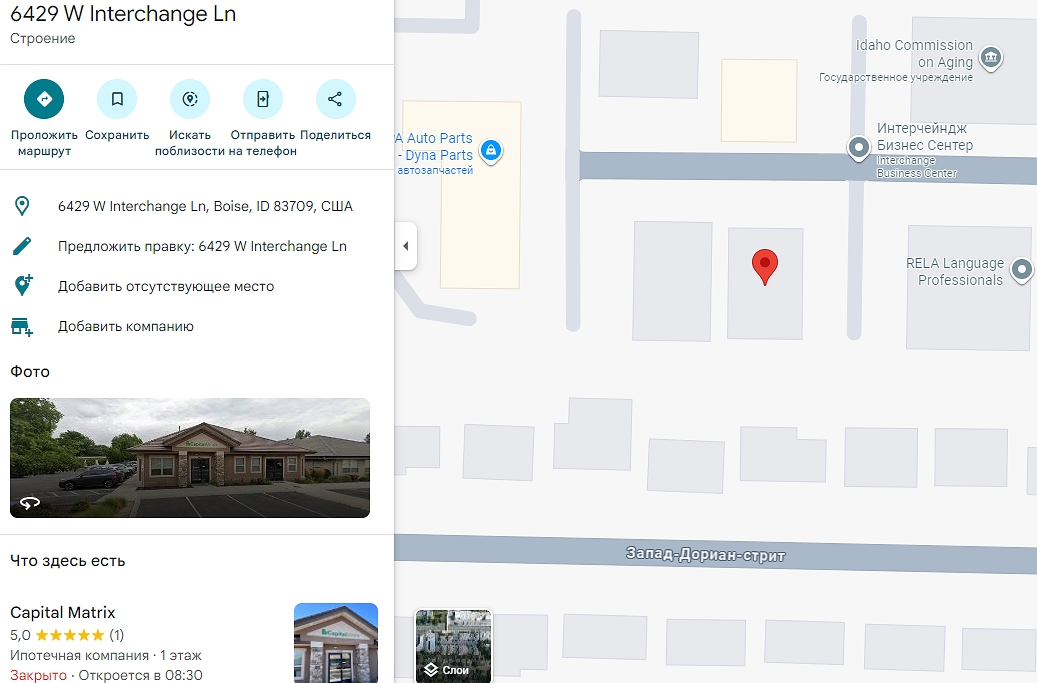Tap the address row 6429 W Interchange Ln, Boise

pos(205,206)
